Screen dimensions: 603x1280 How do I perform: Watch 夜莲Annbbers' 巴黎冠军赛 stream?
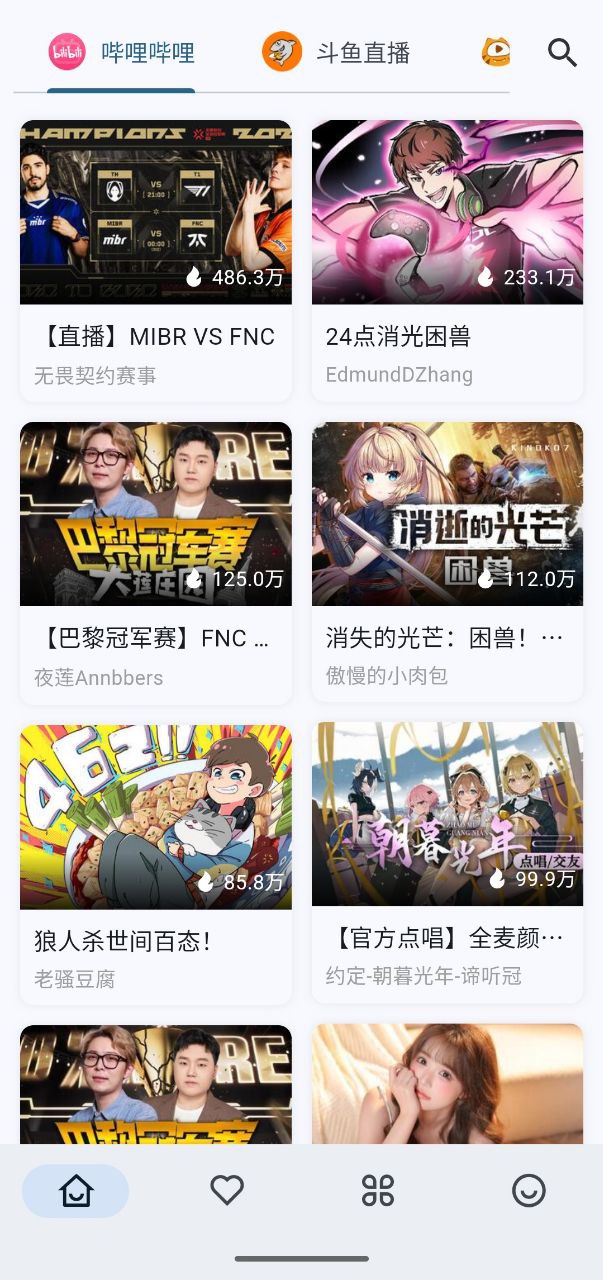[x=156, y=561]
